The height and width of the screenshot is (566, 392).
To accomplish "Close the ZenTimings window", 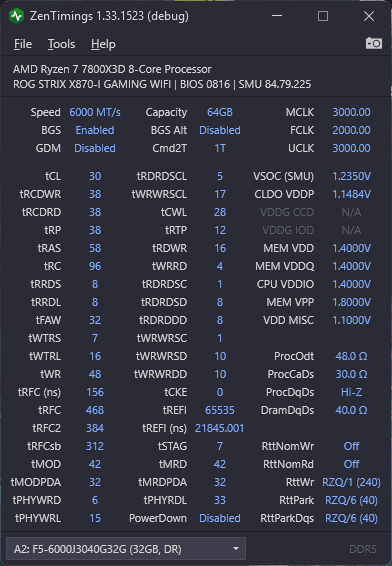I will click(369, 16).
